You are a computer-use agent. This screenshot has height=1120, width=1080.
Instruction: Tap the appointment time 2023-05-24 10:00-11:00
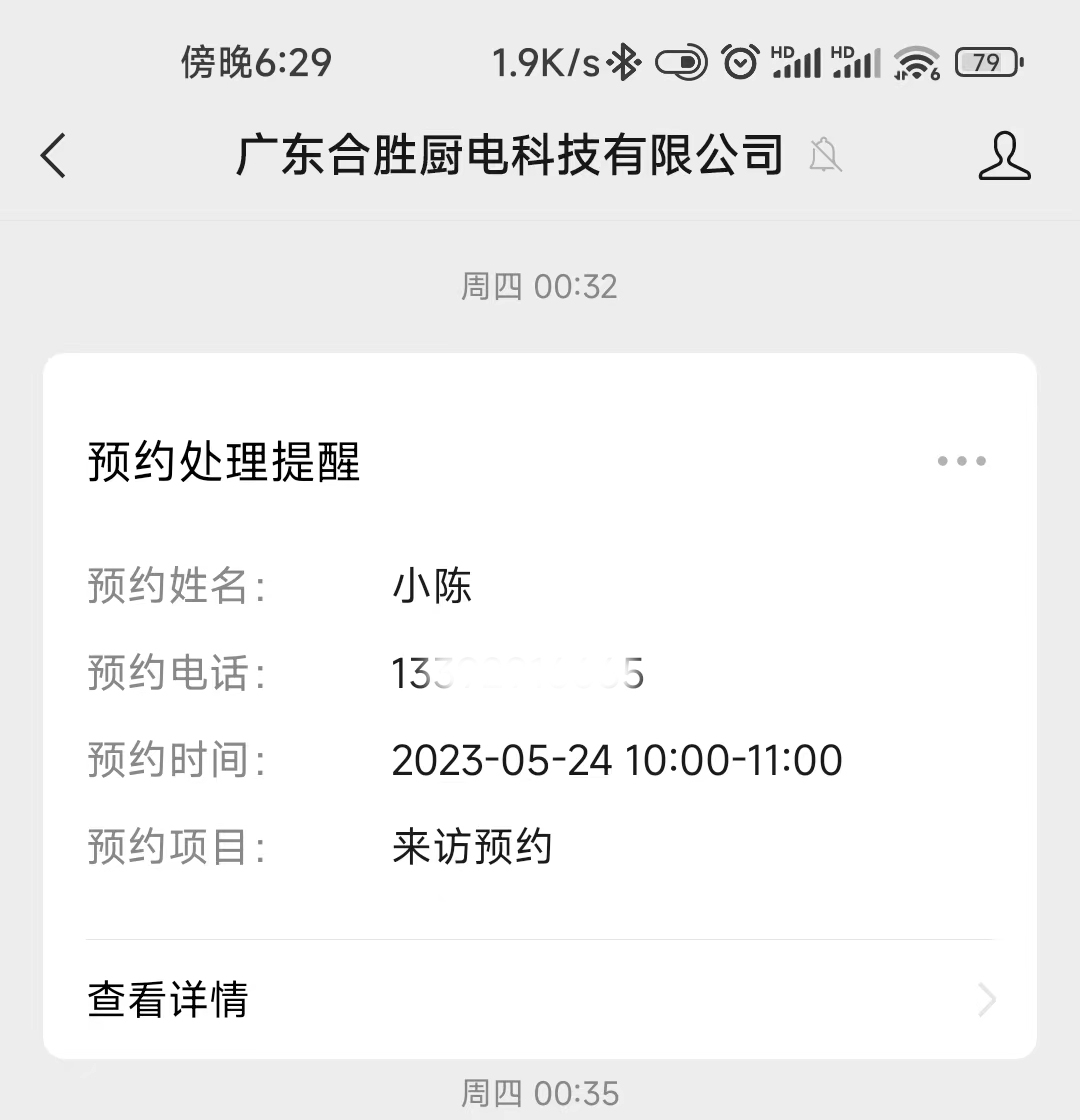[x=617, y=760]
